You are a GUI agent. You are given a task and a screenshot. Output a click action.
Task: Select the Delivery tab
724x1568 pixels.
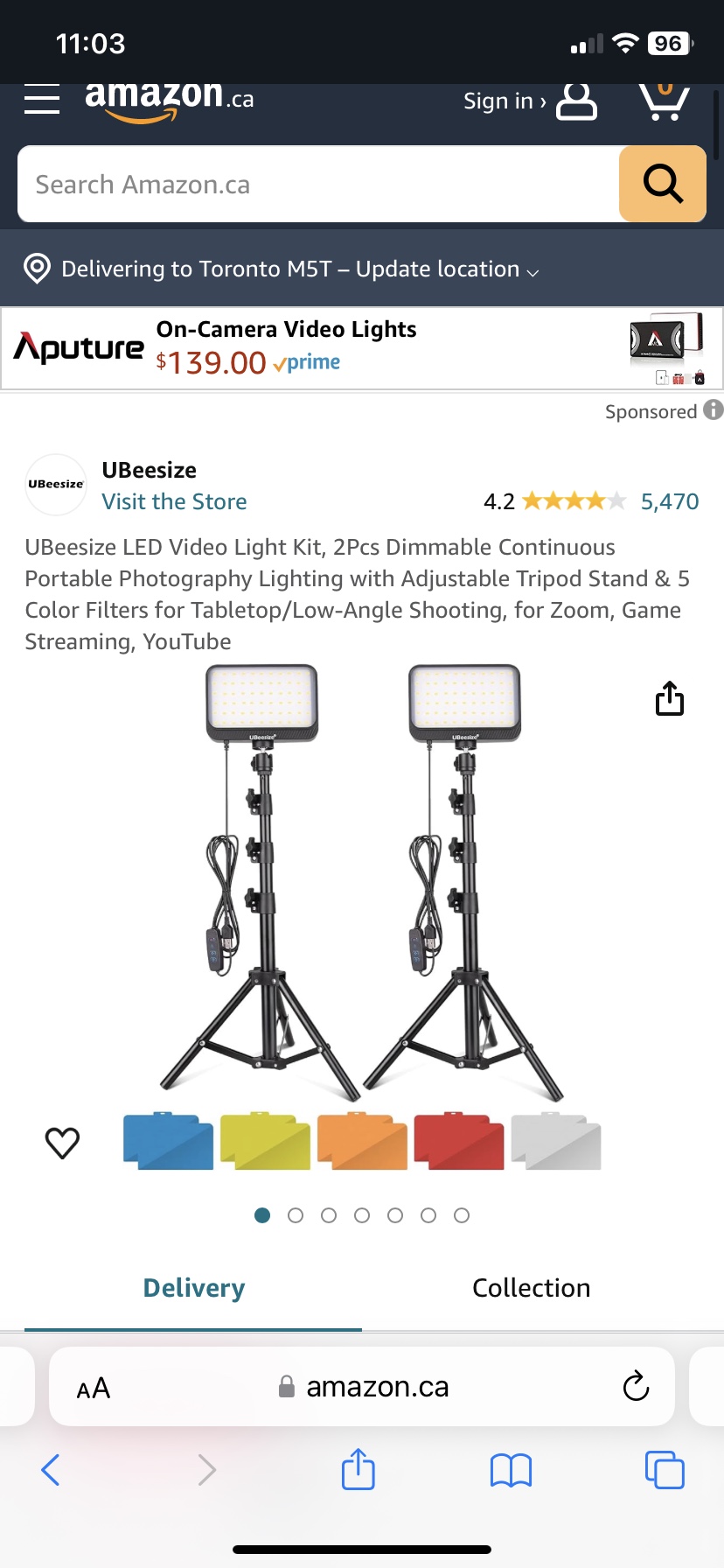pyautogui.click(x=193, y=1288)
